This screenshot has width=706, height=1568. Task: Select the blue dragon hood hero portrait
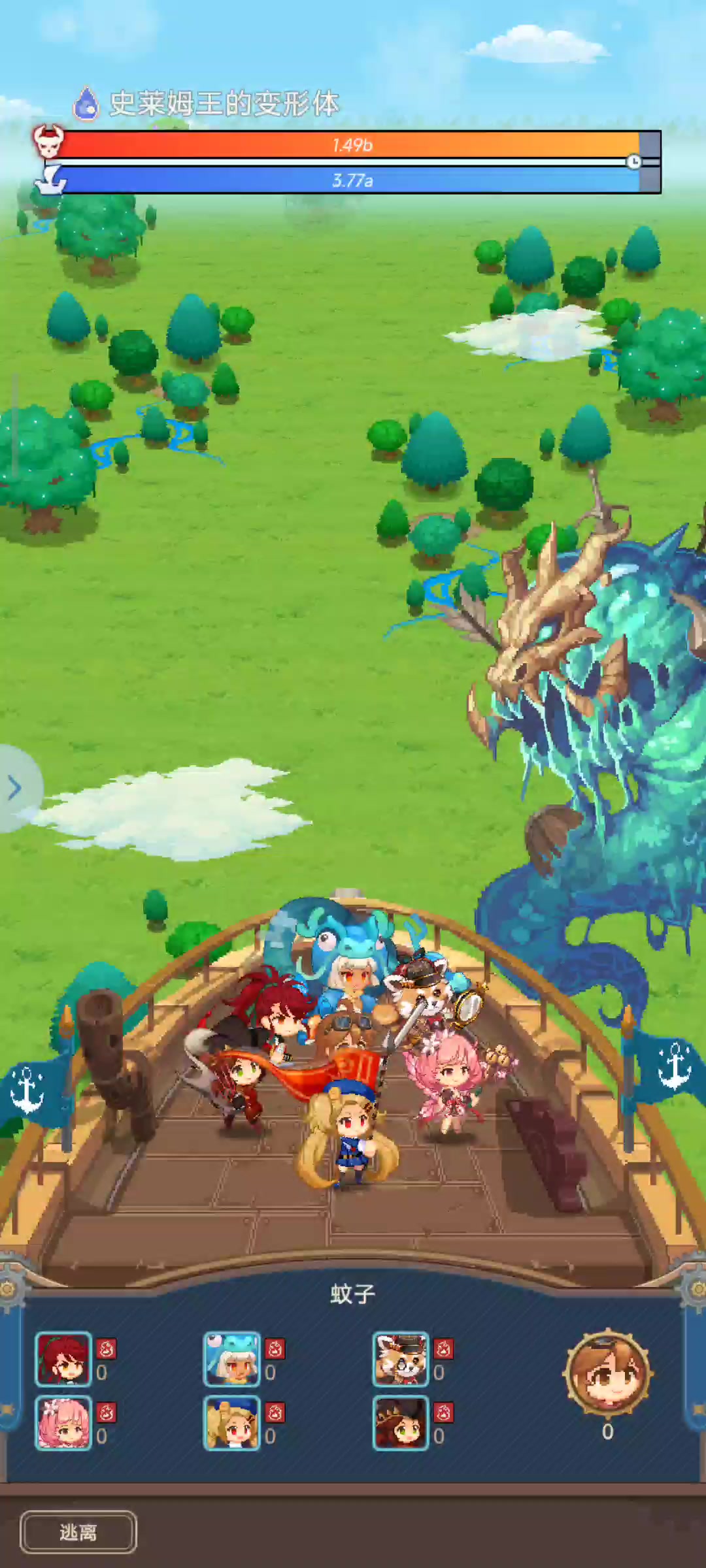[x=231, y=1359]
